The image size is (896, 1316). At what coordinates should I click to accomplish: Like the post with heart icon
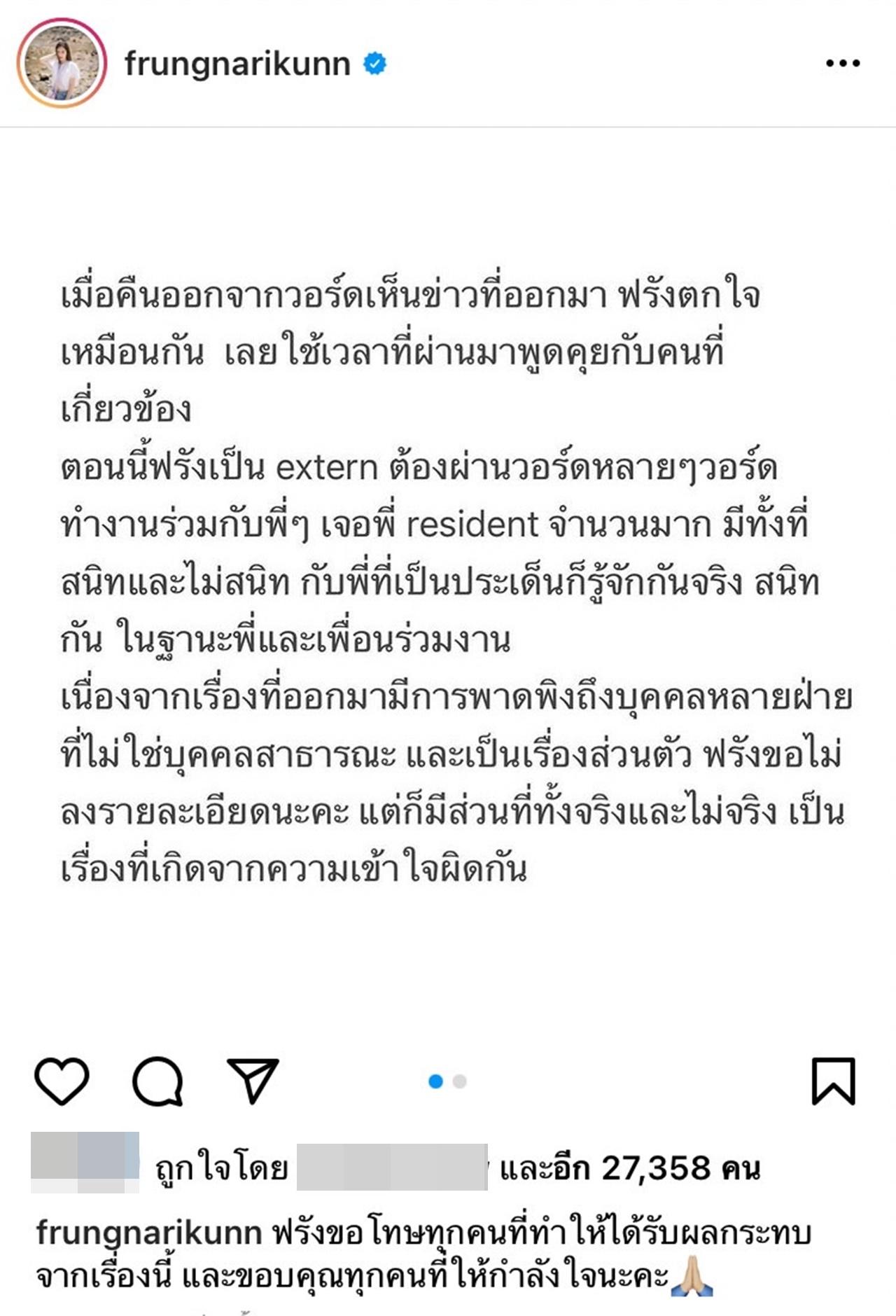62,1081
